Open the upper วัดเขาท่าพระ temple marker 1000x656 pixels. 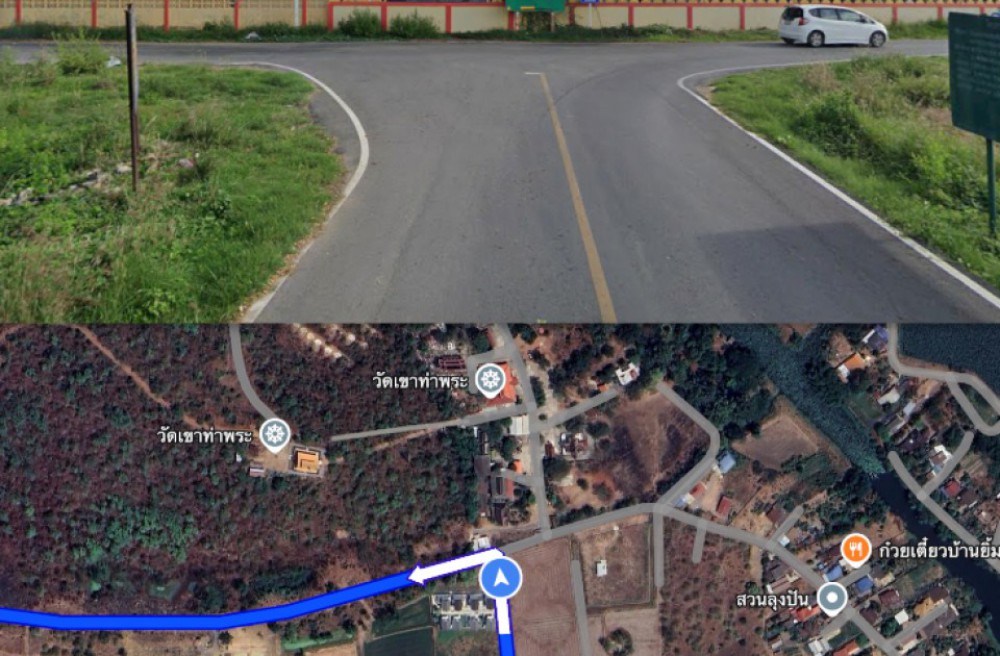[x=489, y=379]
